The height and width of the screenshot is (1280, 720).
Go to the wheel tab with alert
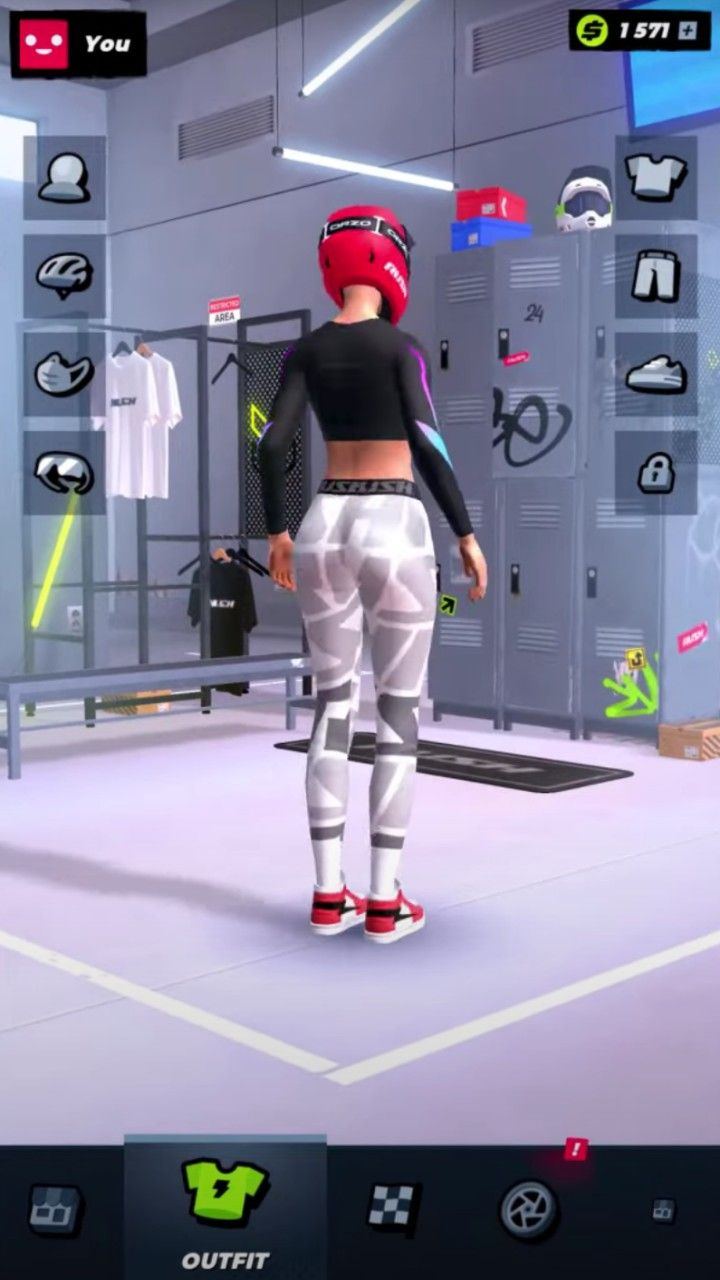(x=529, y=1210)
